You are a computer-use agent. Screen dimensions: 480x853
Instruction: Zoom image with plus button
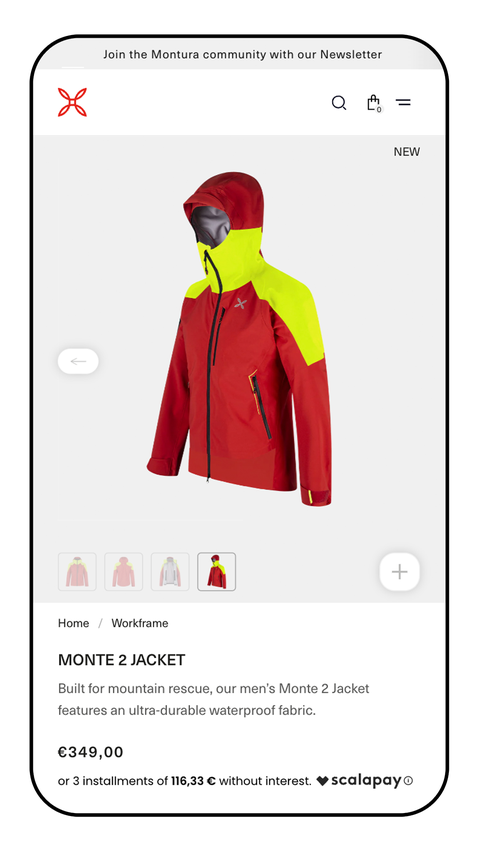[x=399, y=572]
